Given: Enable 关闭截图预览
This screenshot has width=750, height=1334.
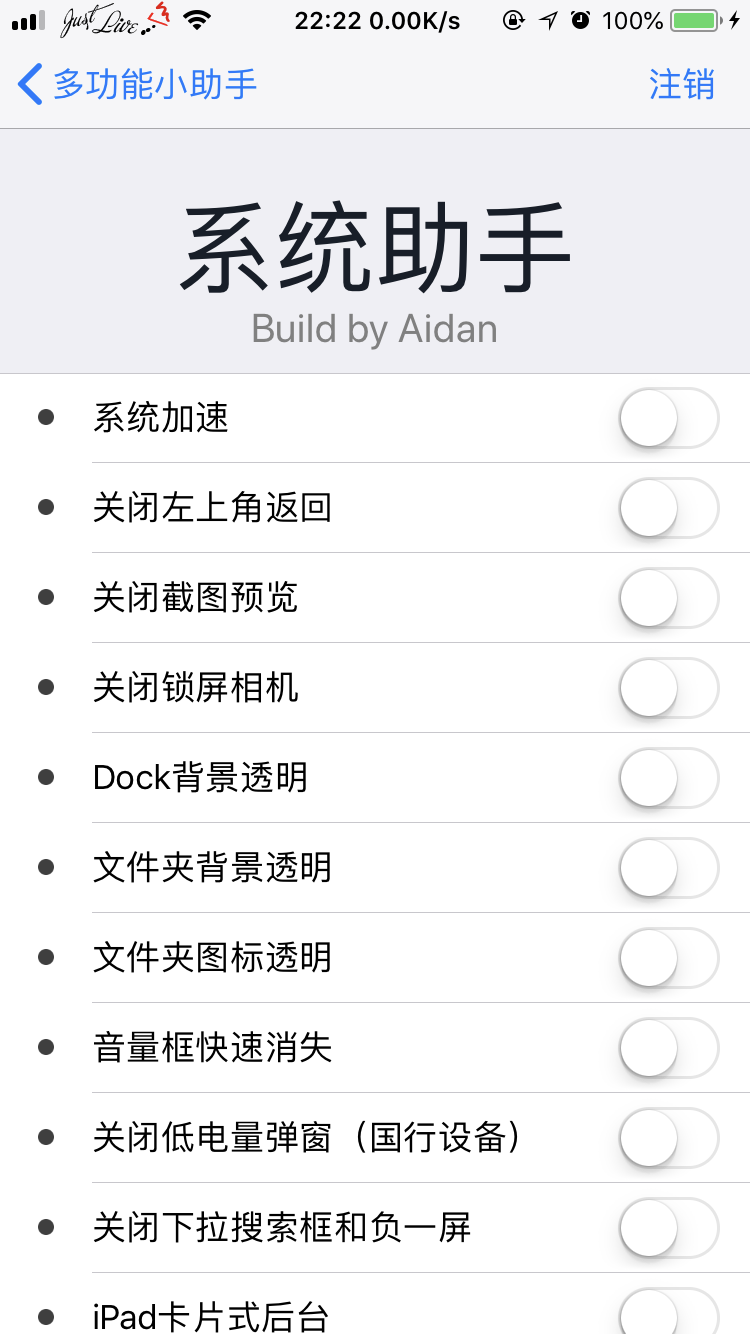Looking at the screenshot, I should tap(668, 598).
